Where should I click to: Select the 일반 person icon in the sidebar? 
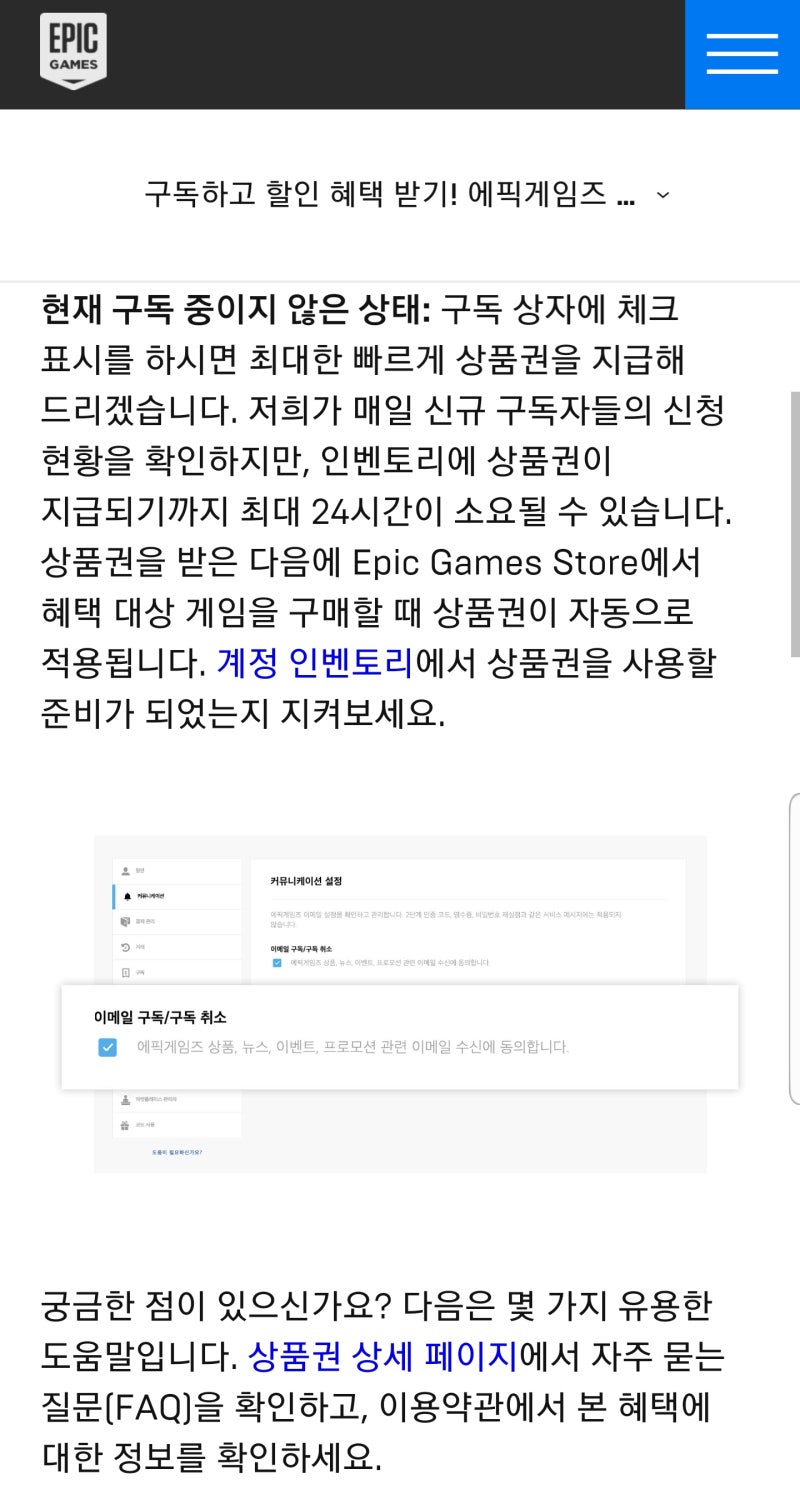pyautogui.click(x=125, y=869)
